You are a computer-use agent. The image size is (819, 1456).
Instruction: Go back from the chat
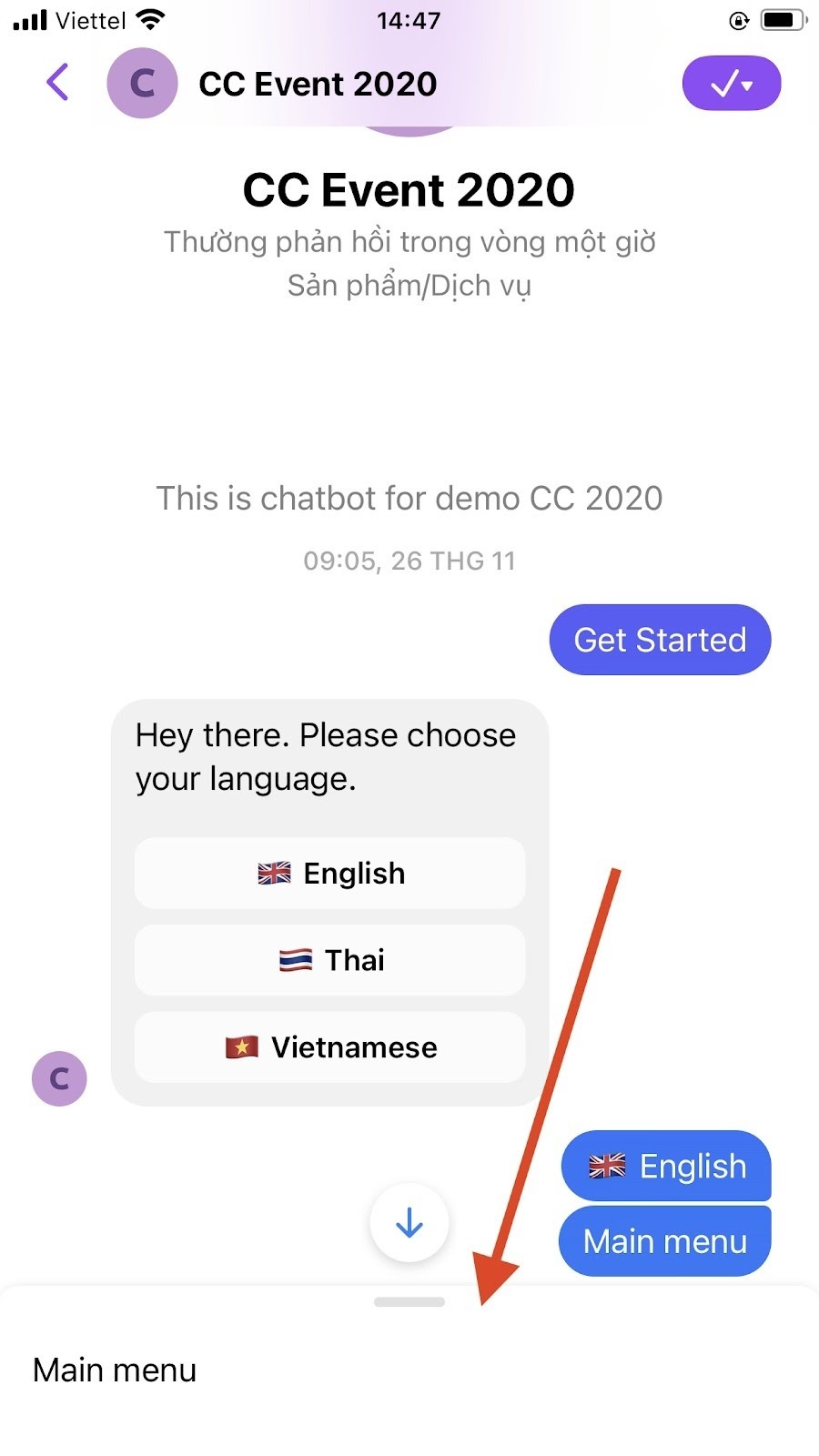click(x=57, y=83)
